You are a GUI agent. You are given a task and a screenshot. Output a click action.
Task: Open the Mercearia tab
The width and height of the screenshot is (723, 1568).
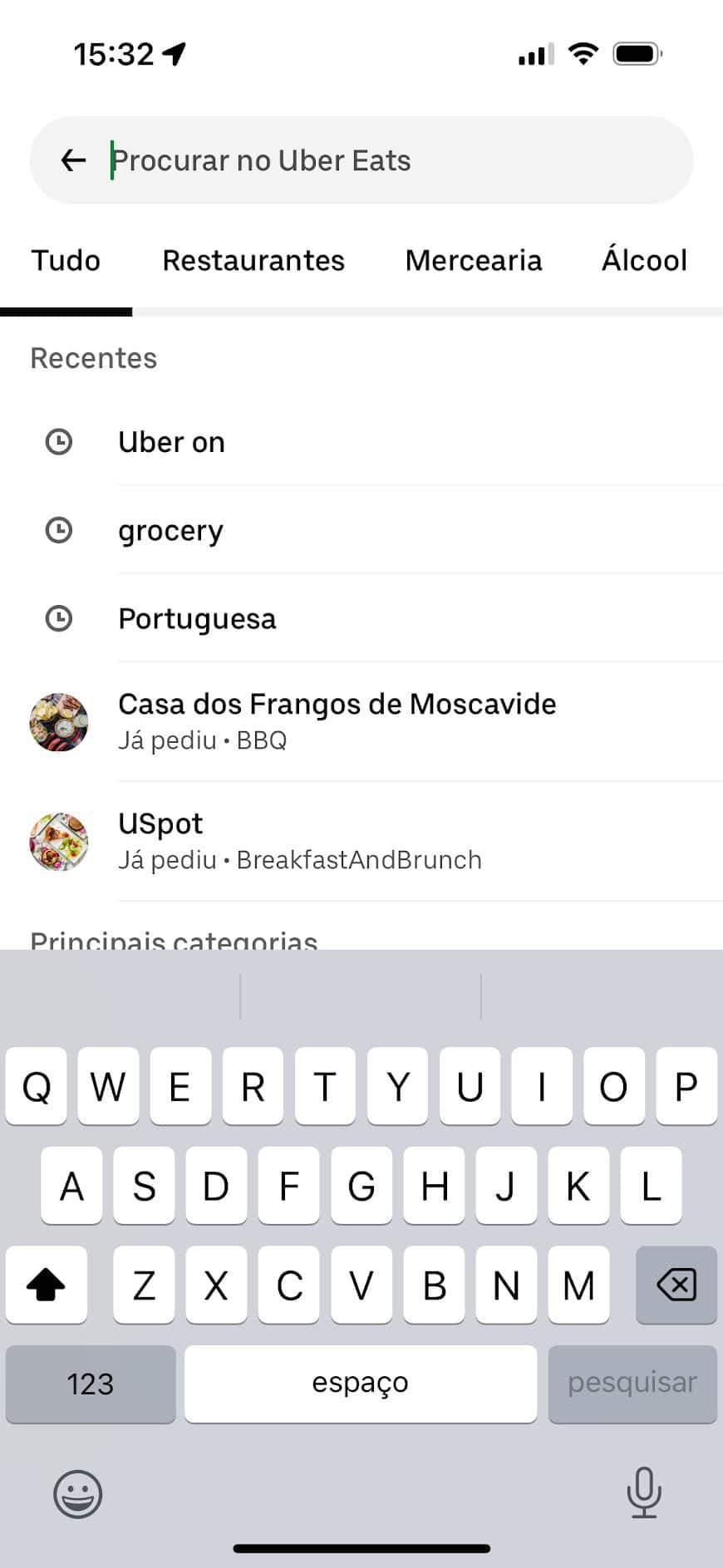tap(472, 260)
